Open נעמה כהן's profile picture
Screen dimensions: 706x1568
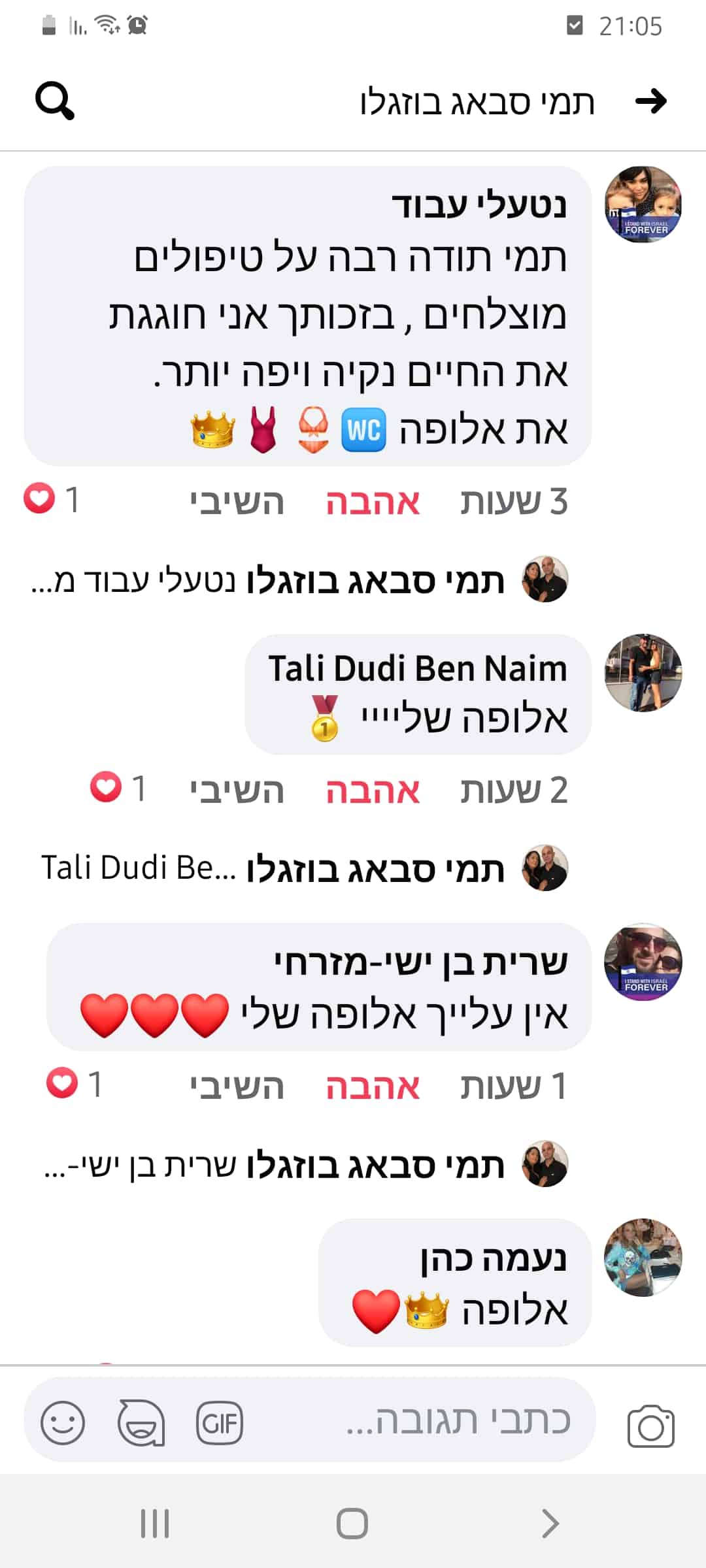(643, 1257)
